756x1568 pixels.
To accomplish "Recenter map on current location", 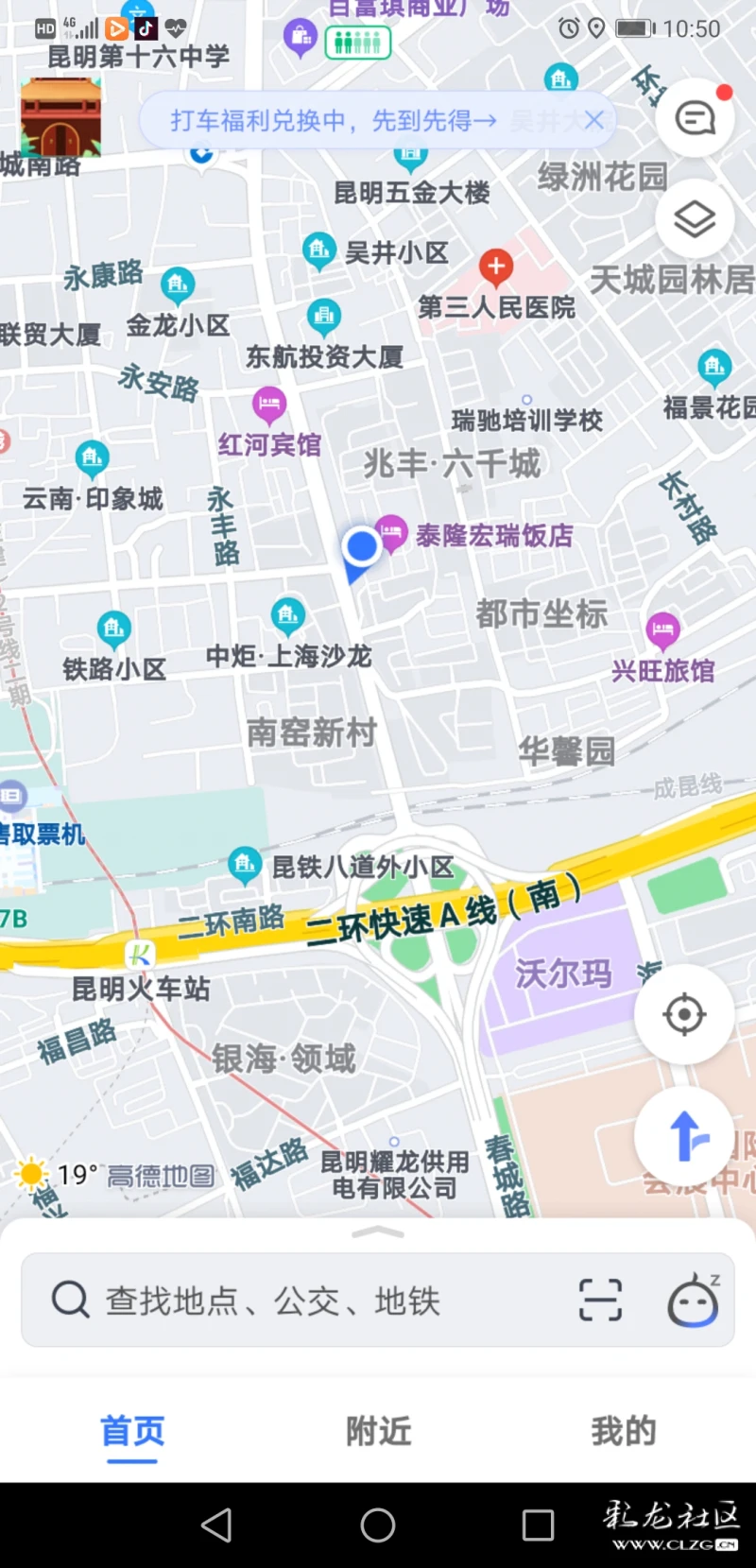I will pos(684,1015).
